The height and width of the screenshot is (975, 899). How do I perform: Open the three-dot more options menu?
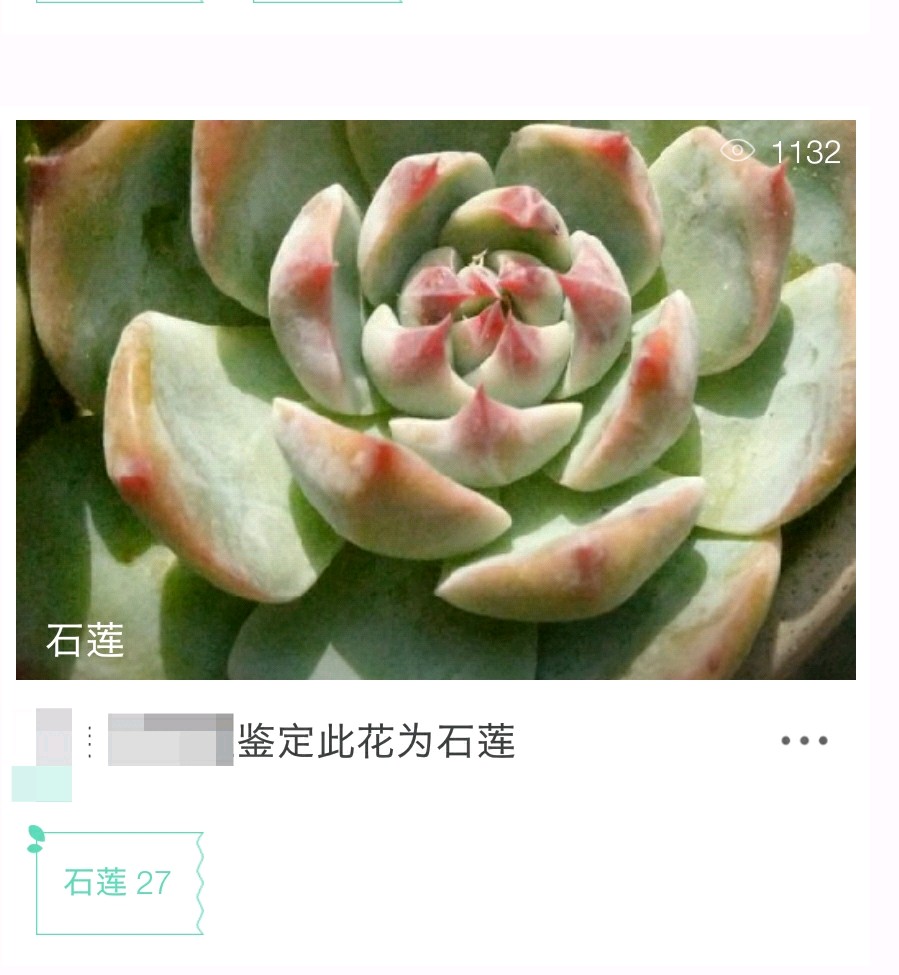tap(804, 741)
